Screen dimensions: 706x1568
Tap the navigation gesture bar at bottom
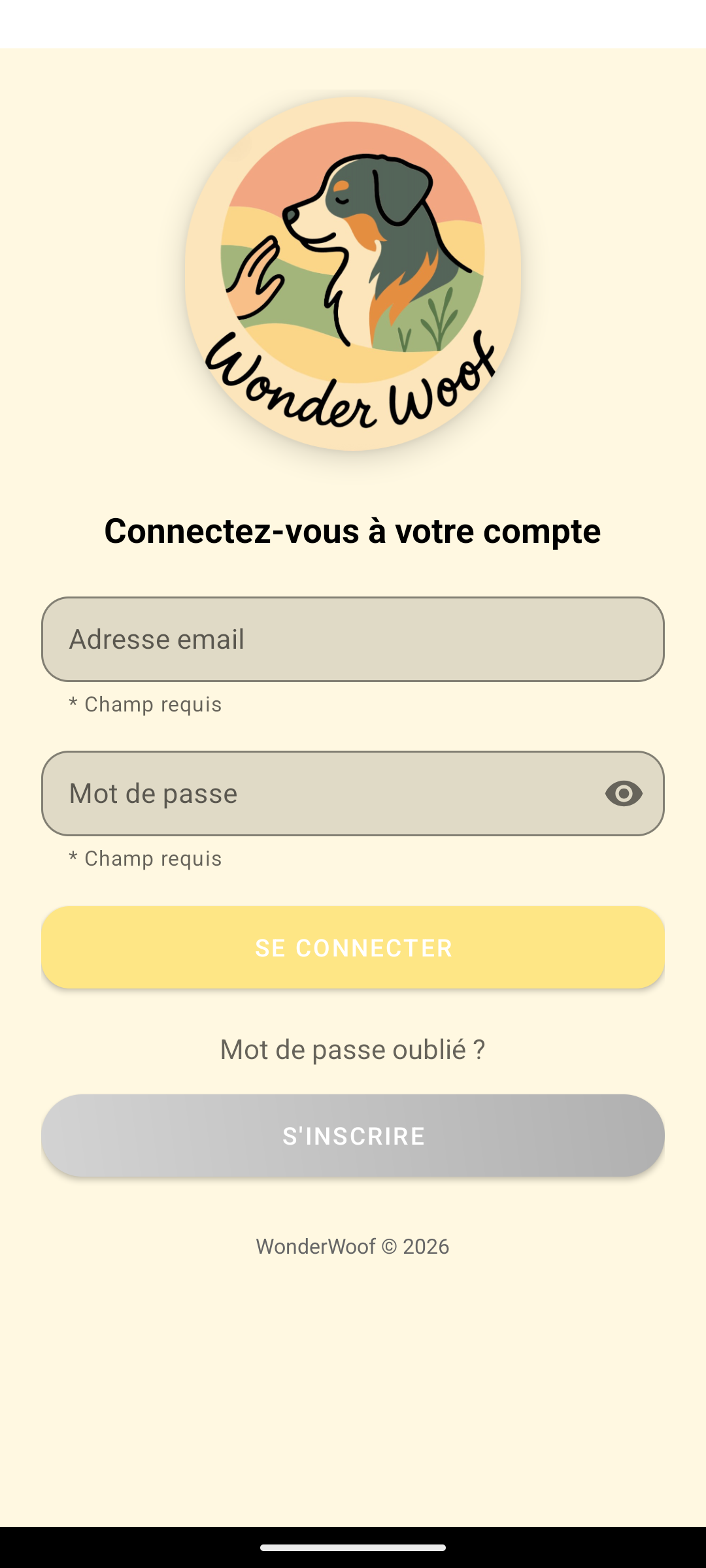(x=353, y=1549)
